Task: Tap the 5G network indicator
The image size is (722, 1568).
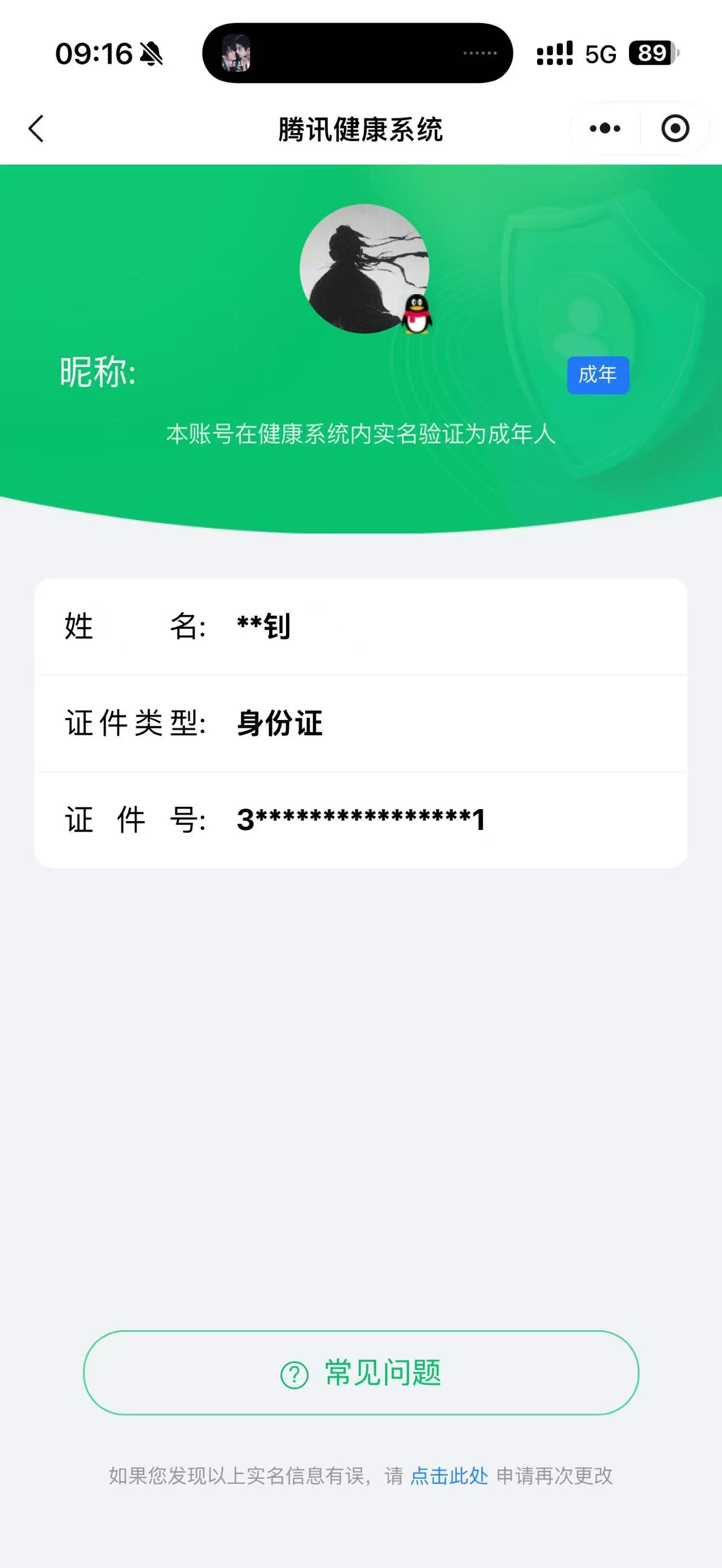Action: (600, 54)
